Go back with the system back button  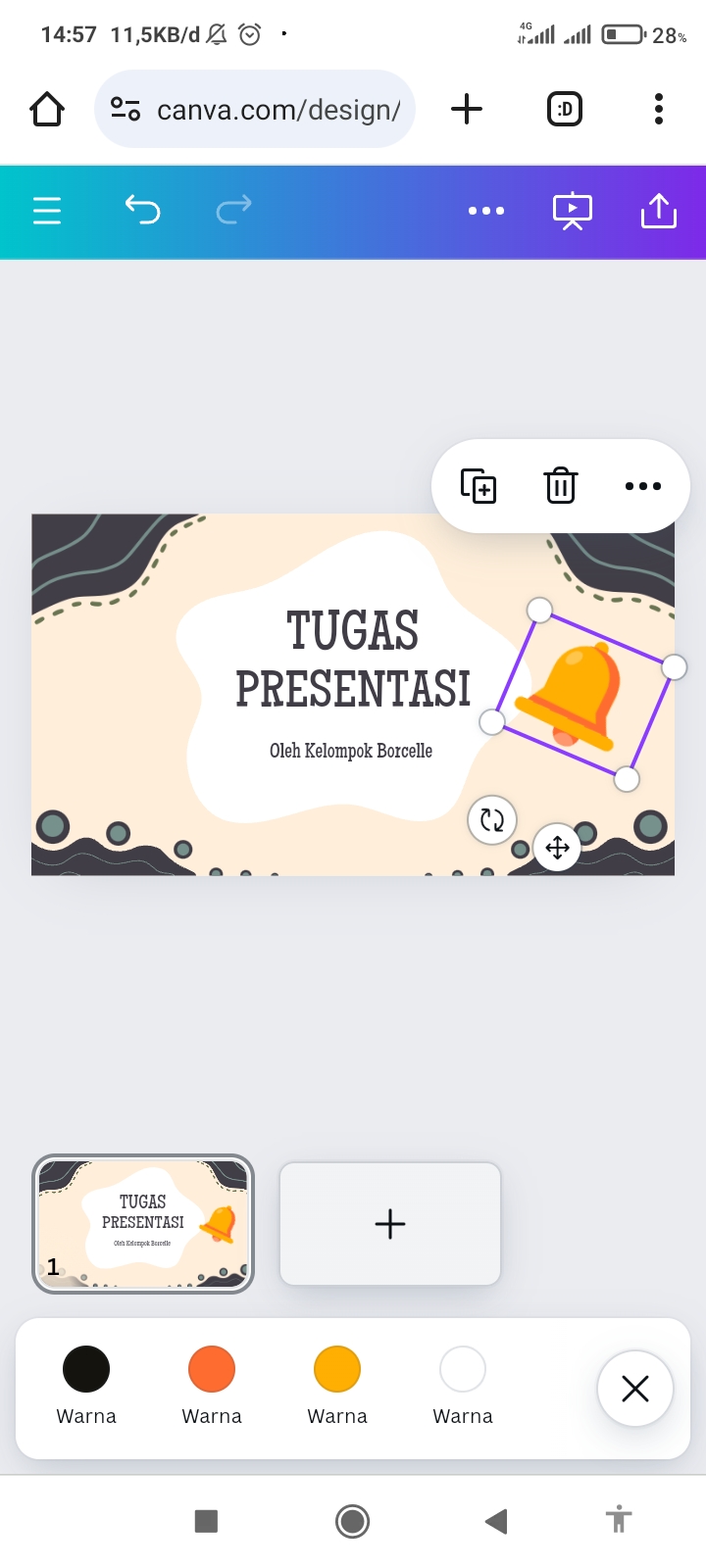click(496, 1521)
